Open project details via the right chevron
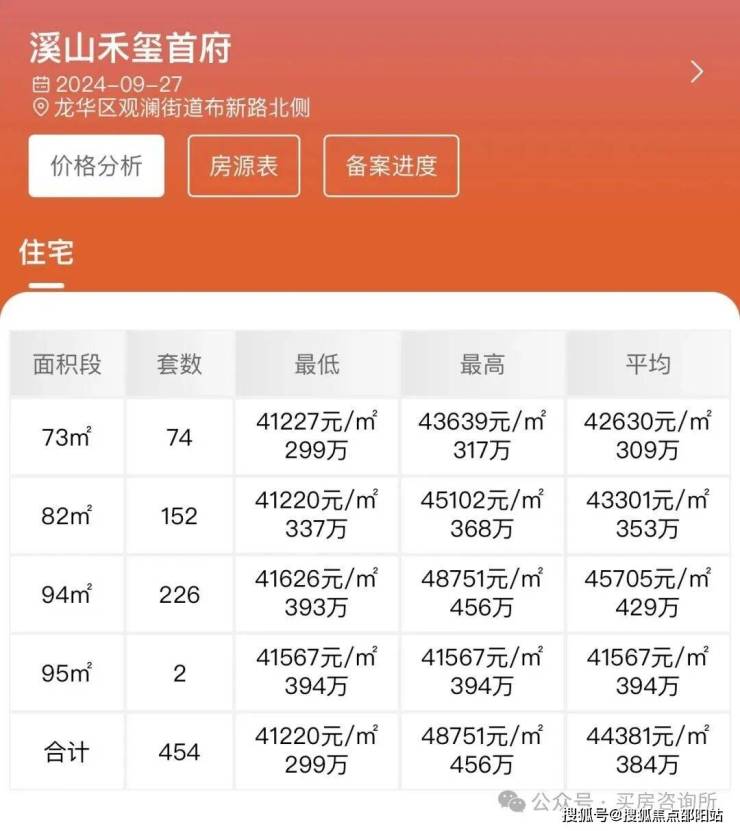Screen dimensions: 740x831 click(697, 72)
